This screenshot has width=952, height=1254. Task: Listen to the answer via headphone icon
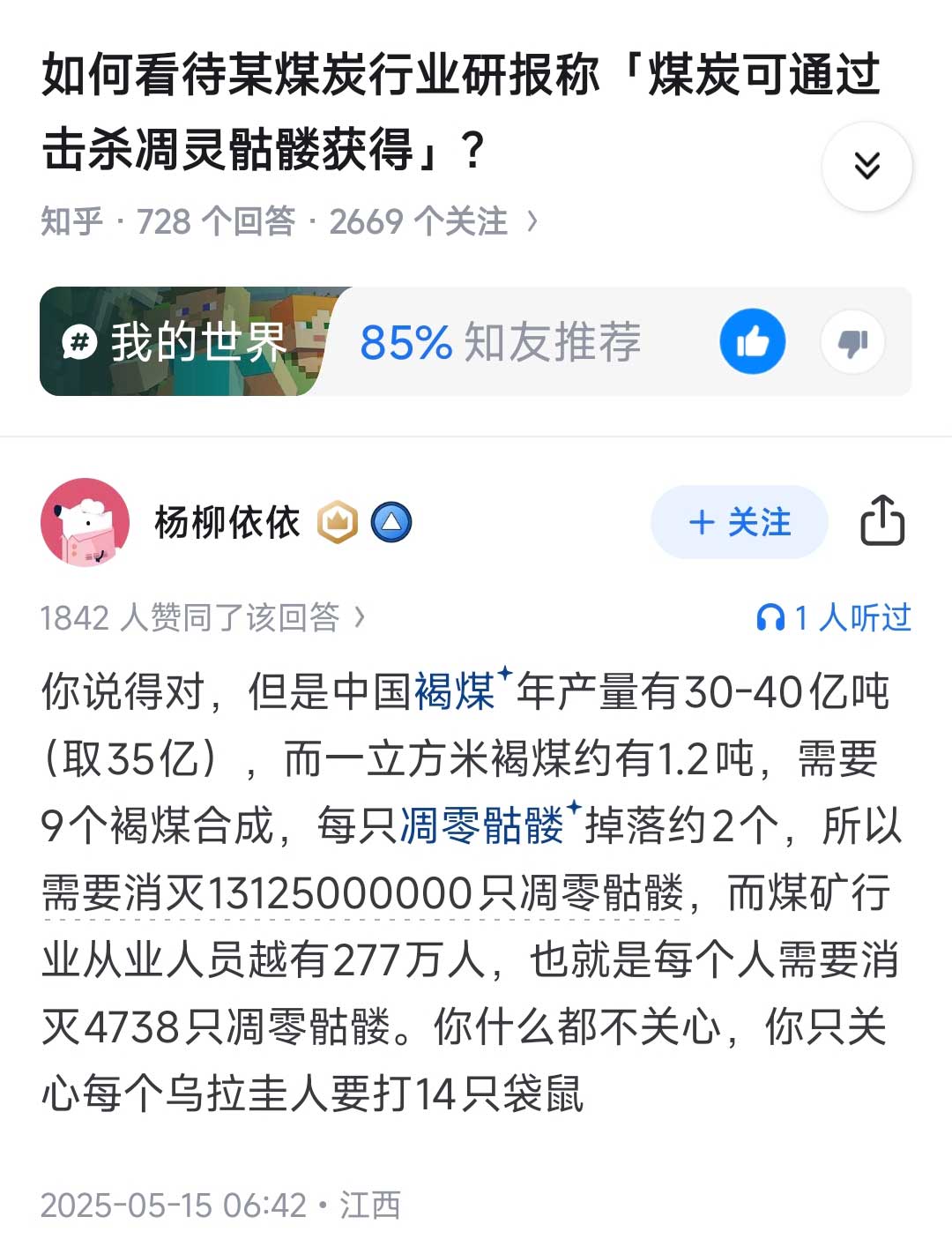(x=833, y=617)
